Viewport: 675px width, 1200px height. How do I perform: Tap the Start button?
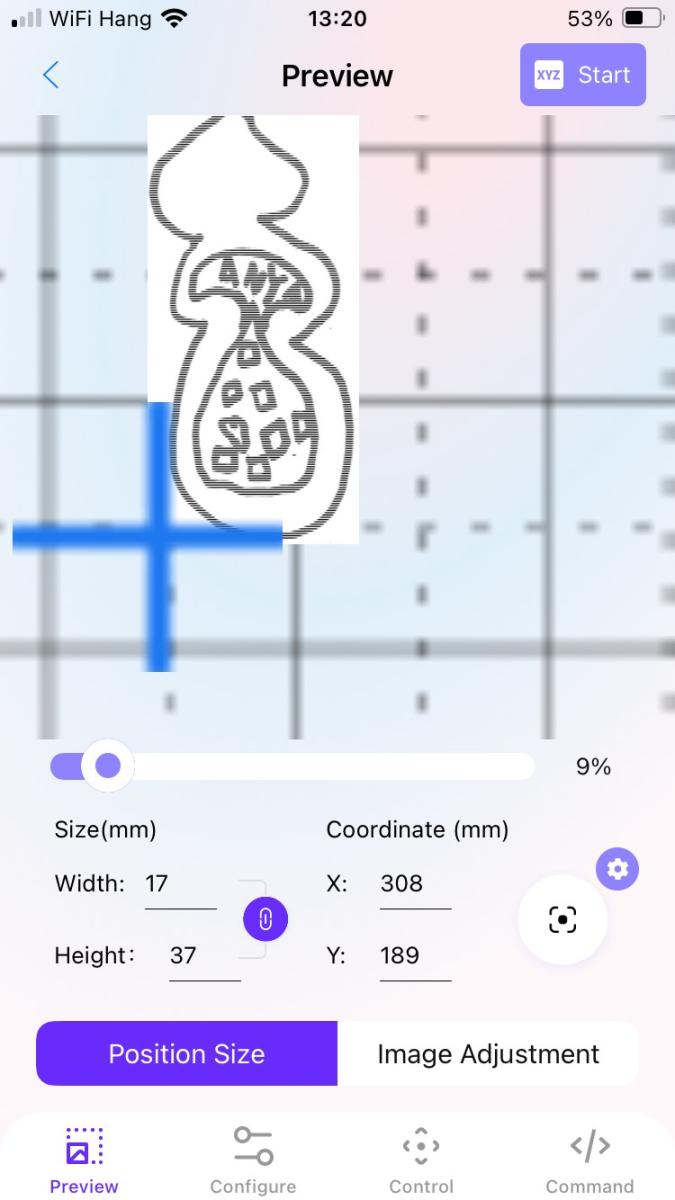pos(583,75)
